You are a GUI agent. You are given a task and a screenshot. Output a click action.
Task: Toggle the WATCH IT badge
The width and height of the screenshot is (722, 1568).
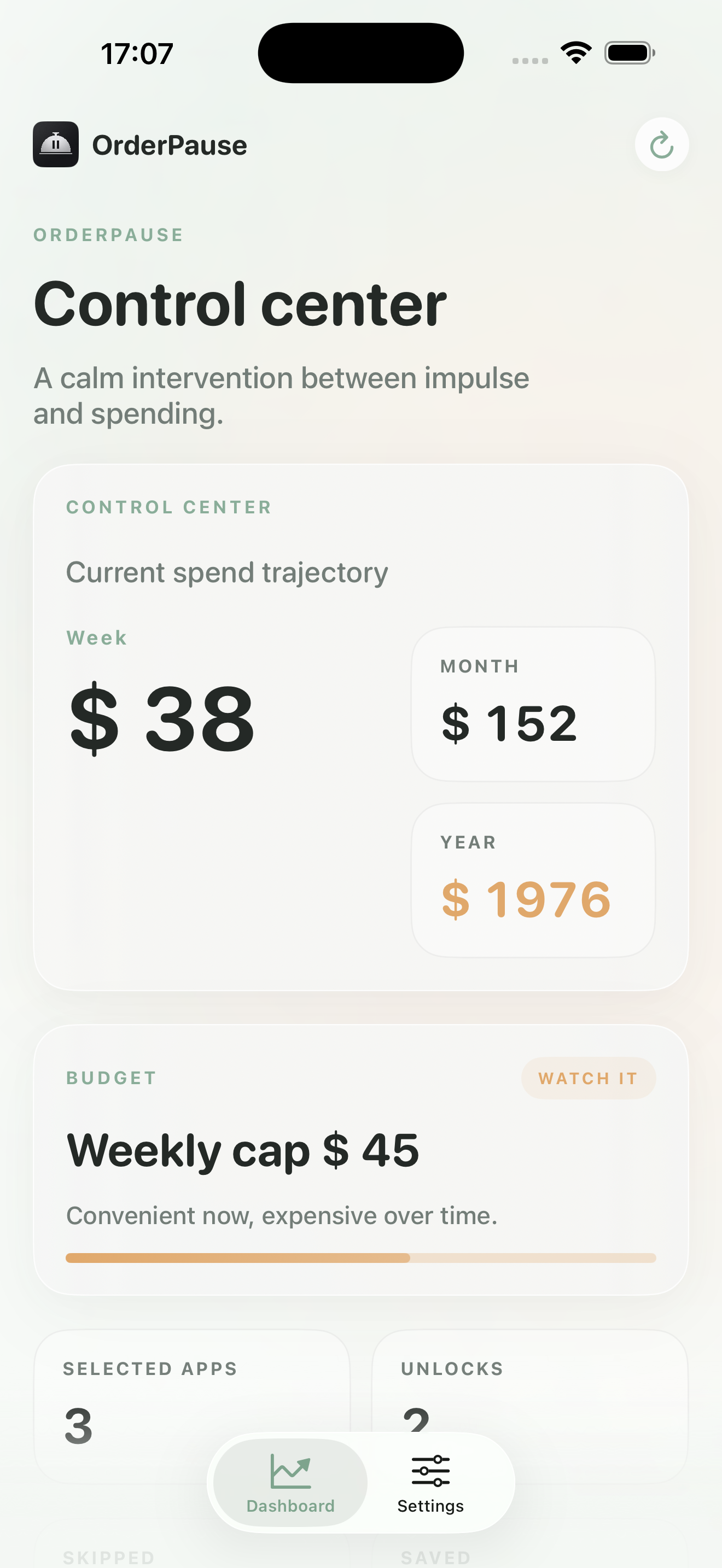(588, 1078)
